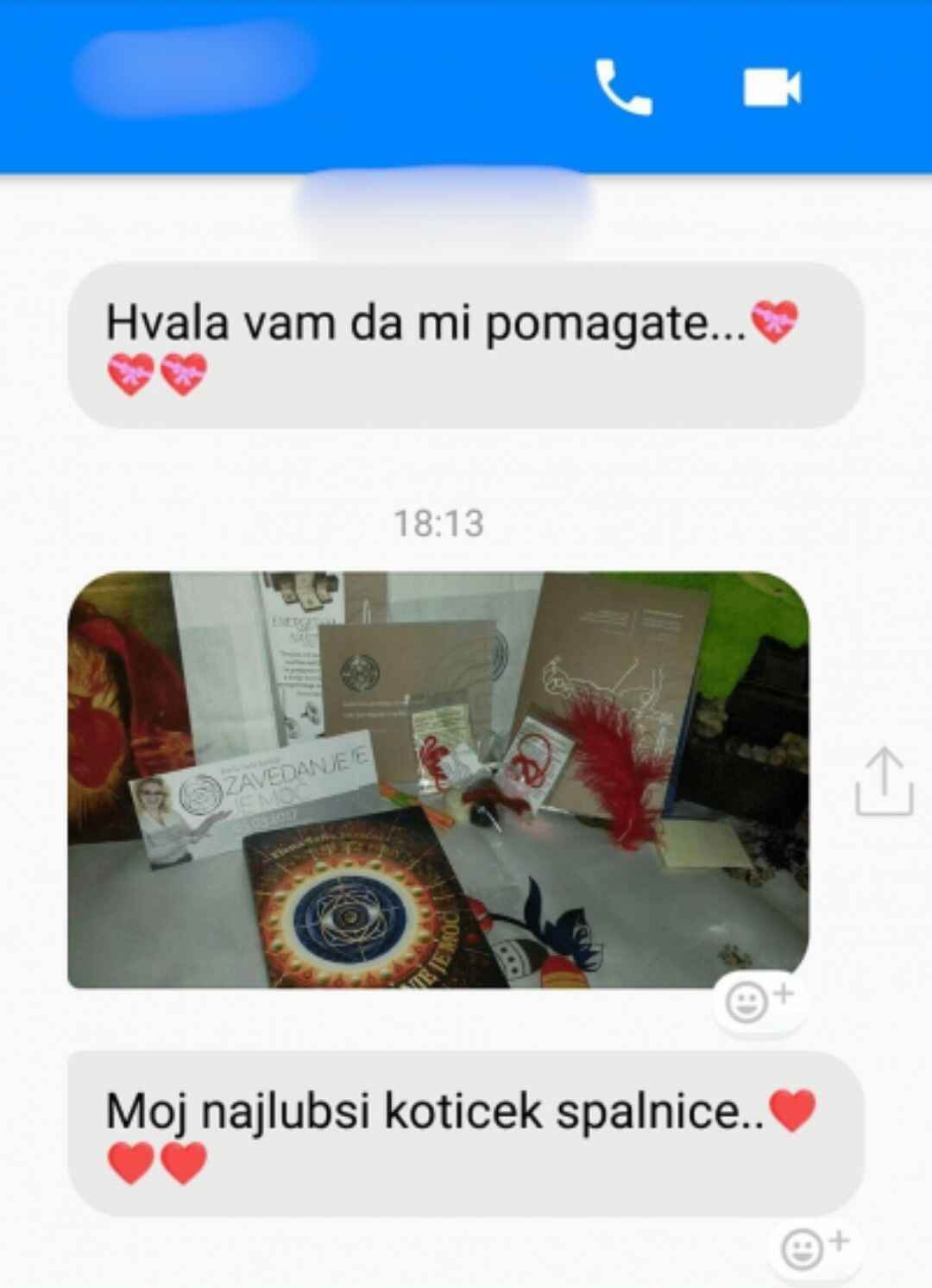This screenshot has width=932, height=1288.
Task: Share the sent photo
Action: [884, 782]
